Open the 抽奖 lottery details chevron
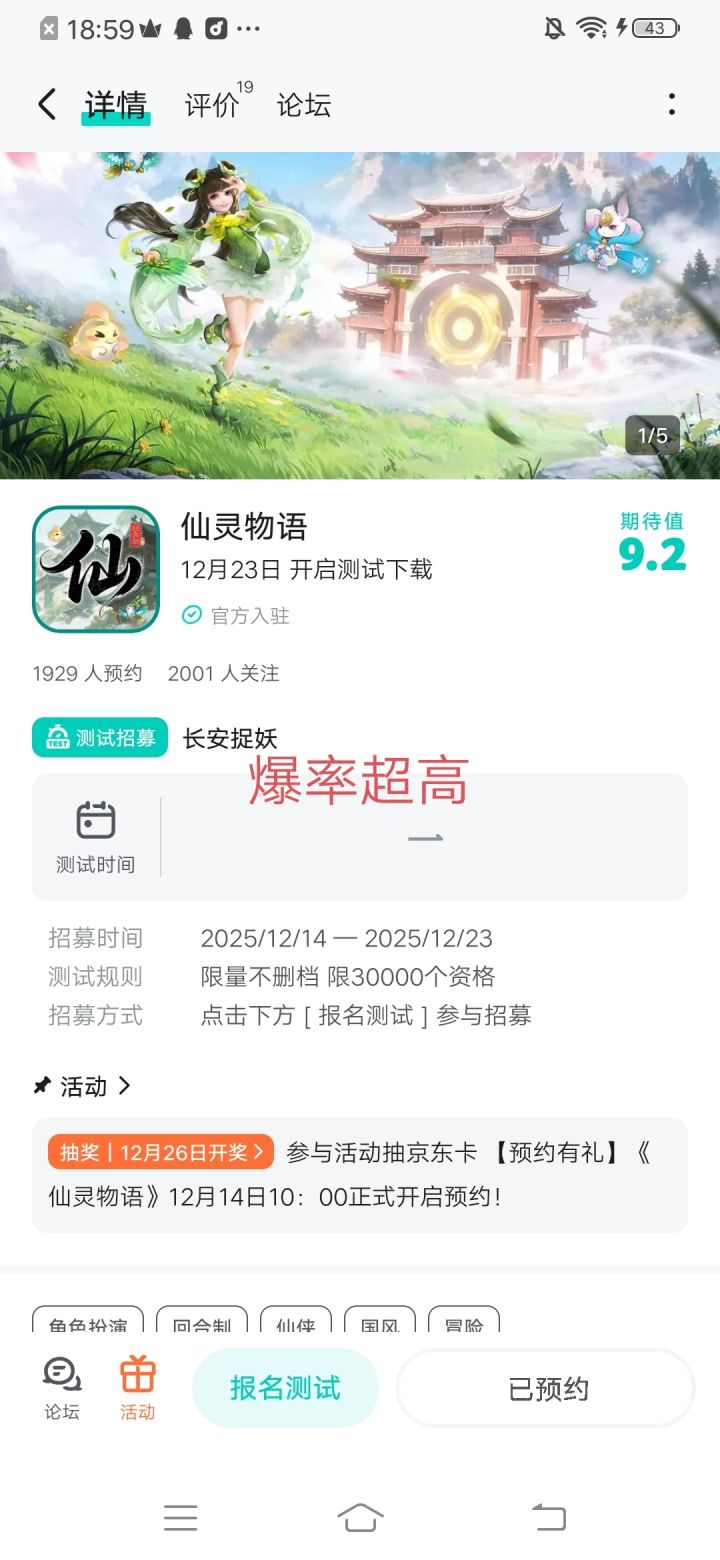 pyautogui.click(x=262, y=1152)
